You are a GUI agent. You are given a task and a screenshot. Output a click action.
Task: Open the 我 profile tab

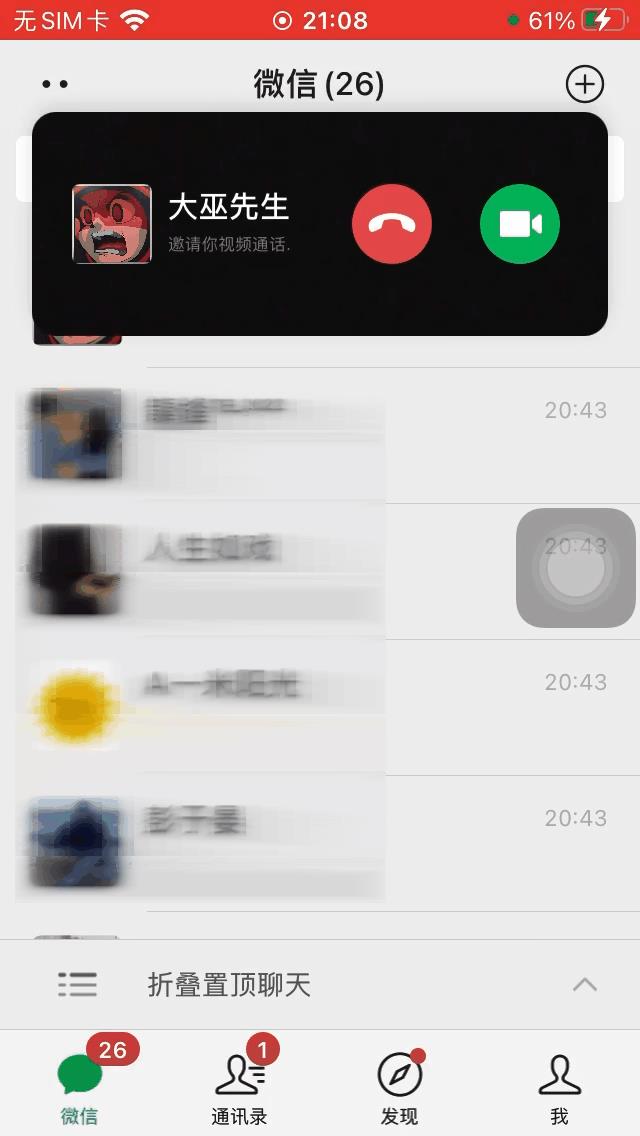pyautogui.click(x=559, y=1085)
